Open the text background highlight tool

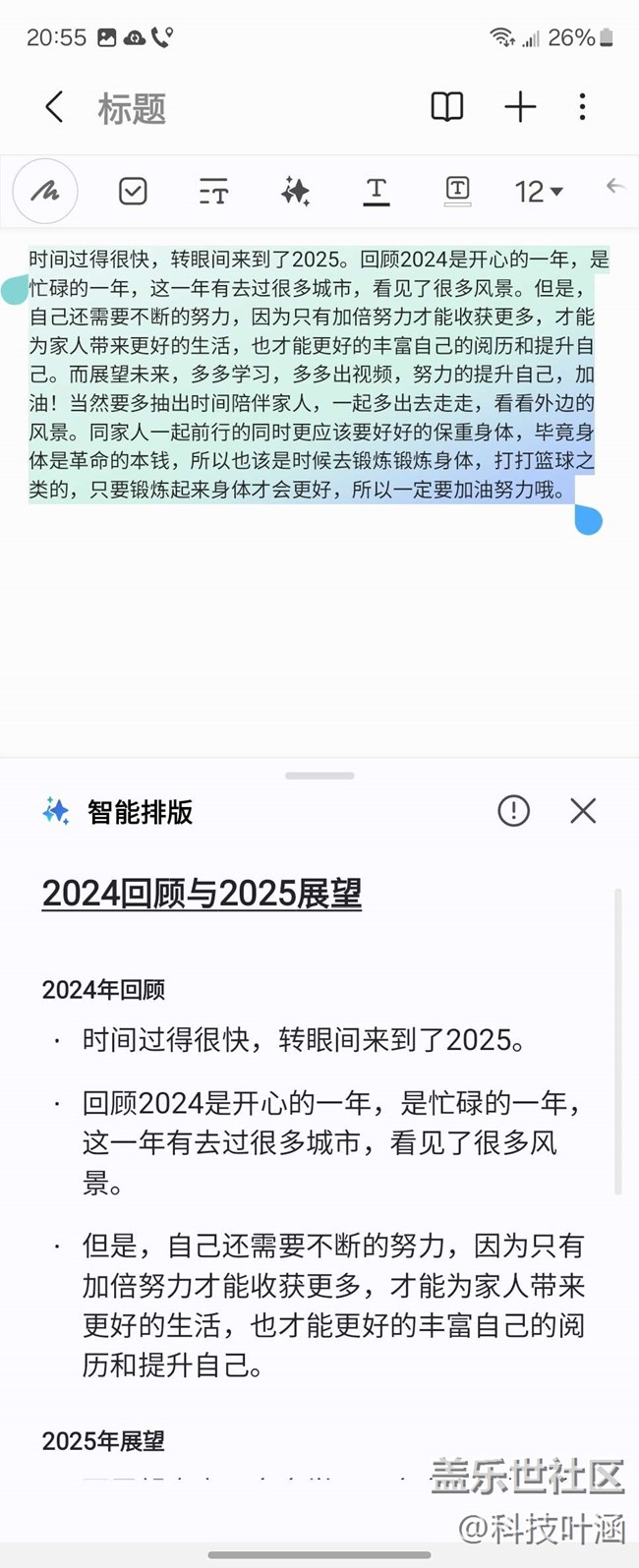click(457, 191)
